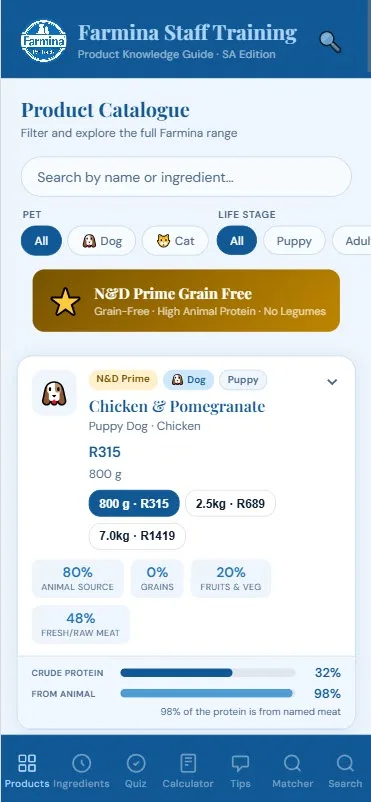Go to the Calculator tab
Viewport: 371px width, 802px height.
(x=188, y=771)
